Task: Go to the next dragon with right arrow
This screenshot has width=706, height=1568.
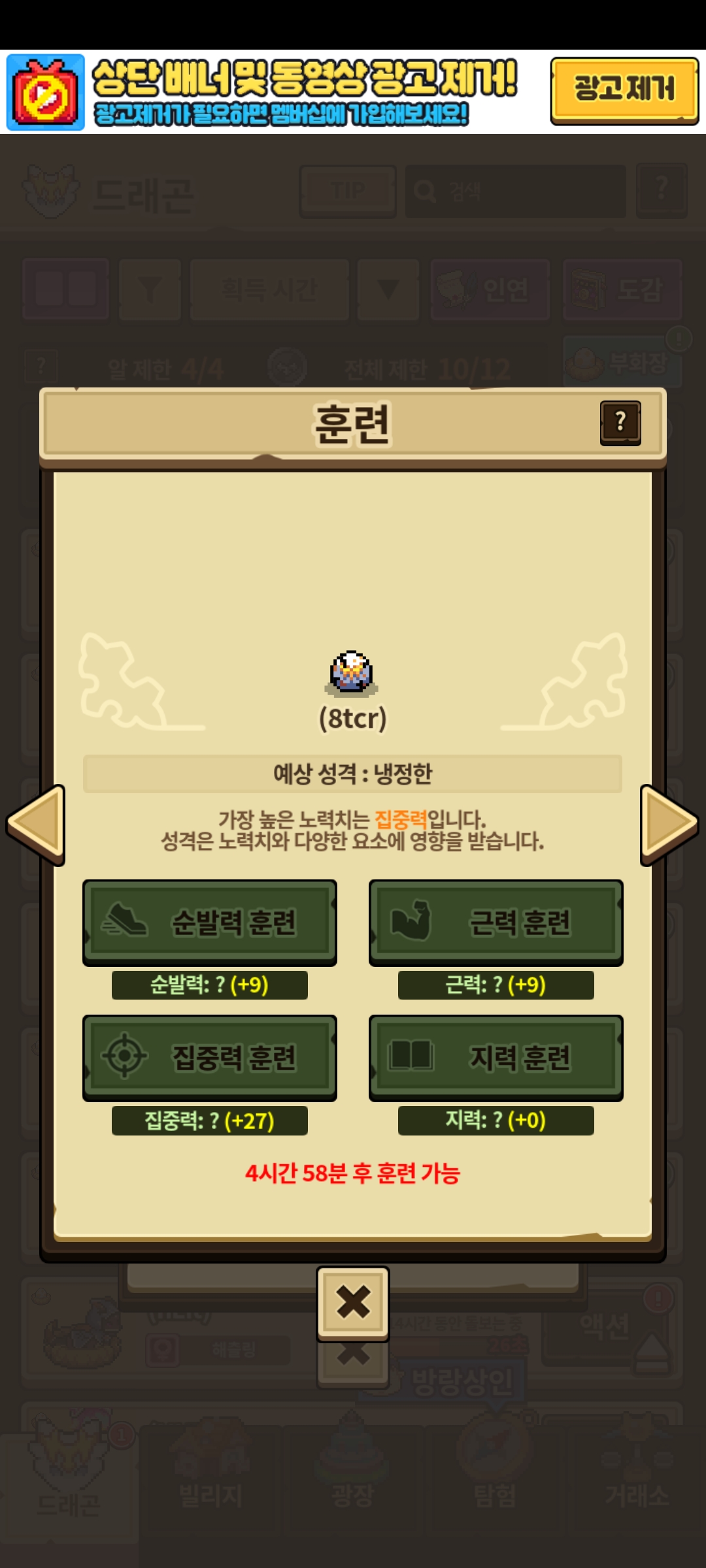Action: pyautogui.click(x=669, y=825)
